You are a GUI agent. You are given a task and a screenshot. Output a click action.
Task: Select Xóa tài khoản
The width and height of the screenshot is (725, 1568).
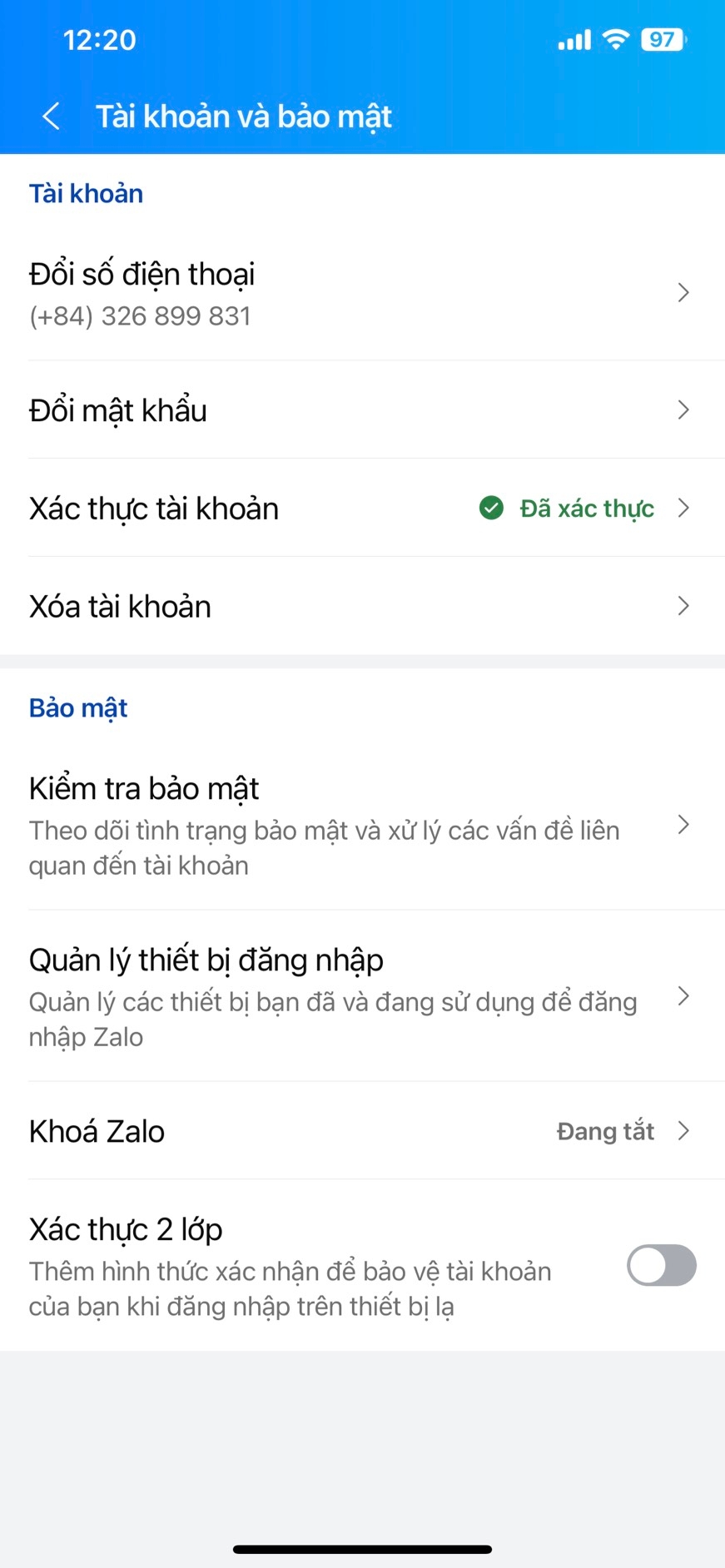click(x=362, y=606)
